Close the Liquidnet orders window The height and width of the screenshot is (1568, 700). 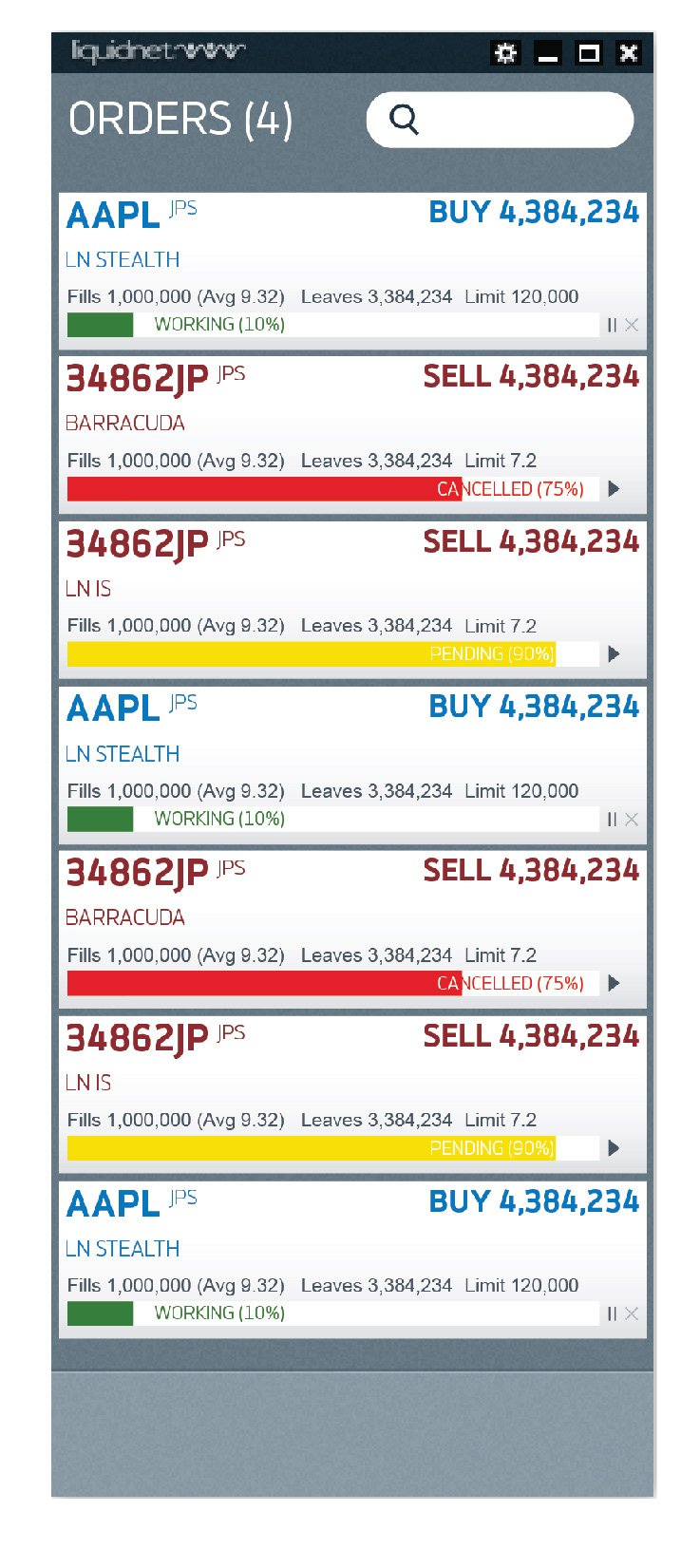click(x=628, y=53)
